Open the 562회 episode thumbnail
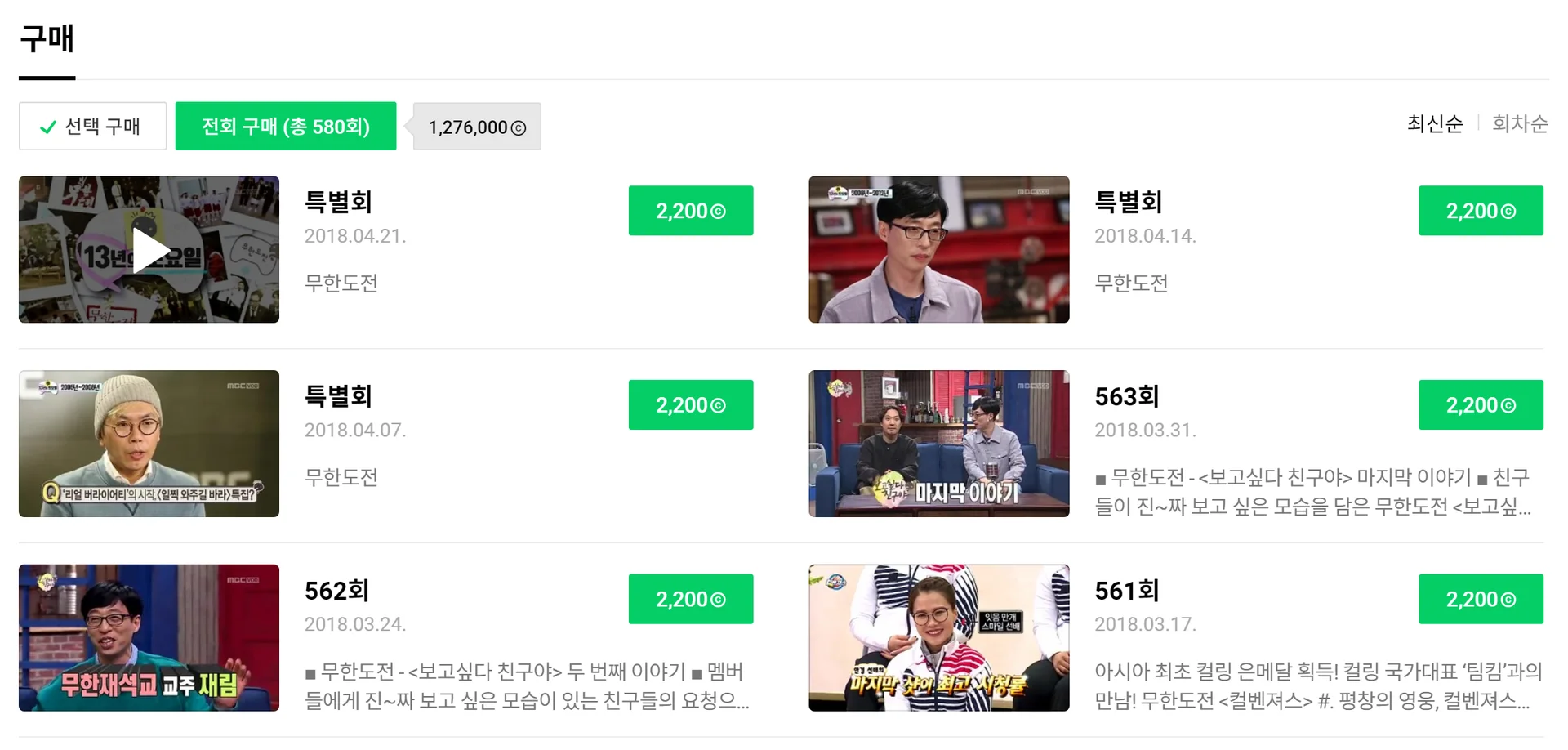This screenshot has height=750, width=1568. point(149,637)
